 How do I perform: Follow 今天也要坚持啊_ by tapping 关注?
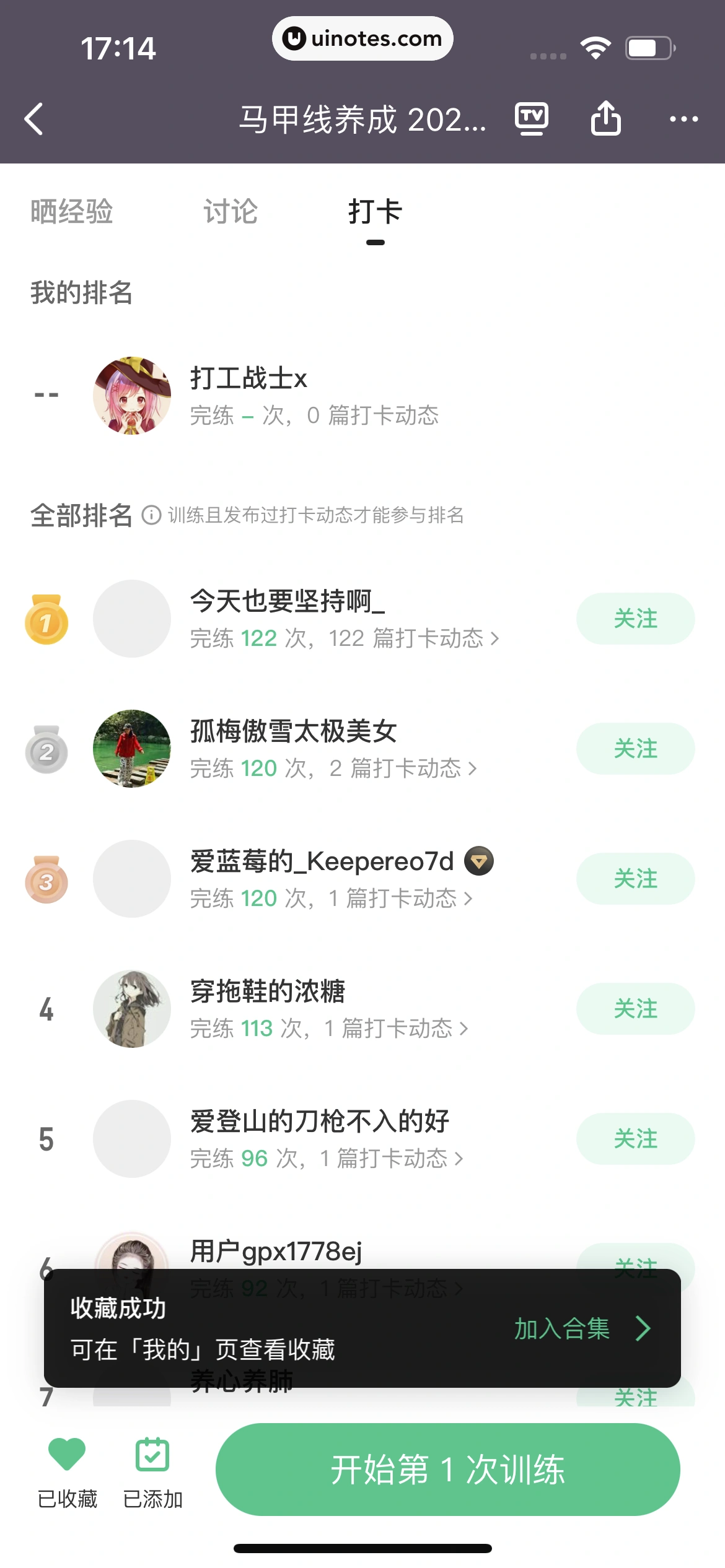click(635, 619)
